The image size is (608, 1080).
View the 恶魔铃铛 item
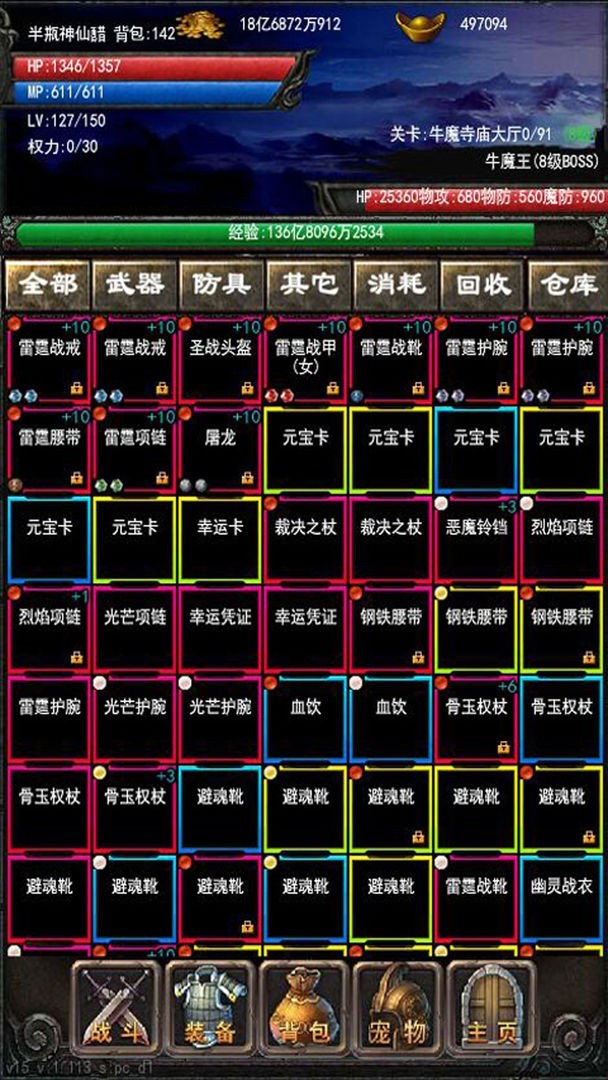476,538
